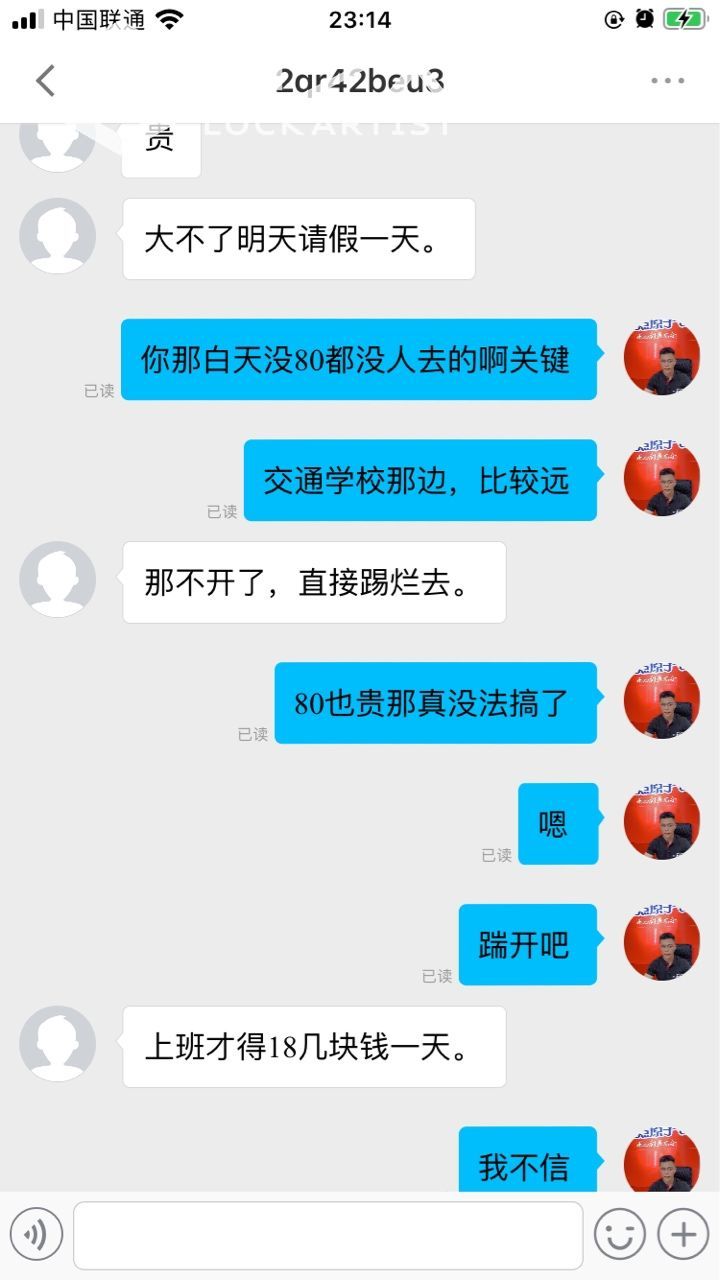
Task: View contact profile next to 那不开了 message
Action: pyautogui.click(x=58, y=579)
